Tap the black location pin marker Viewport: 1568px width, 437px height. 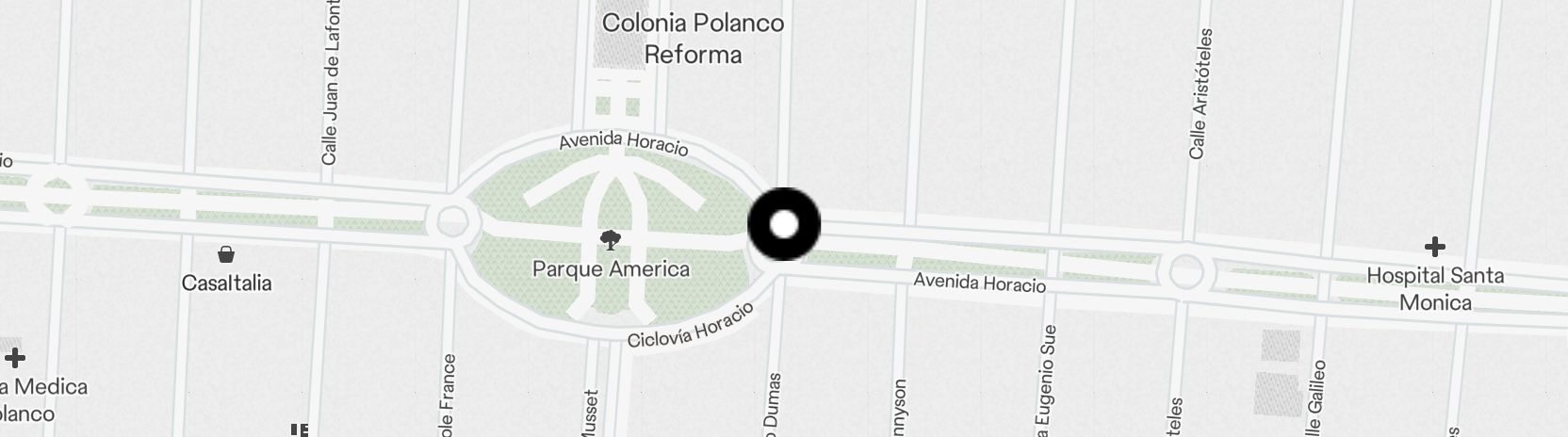(x=784, y=224)
